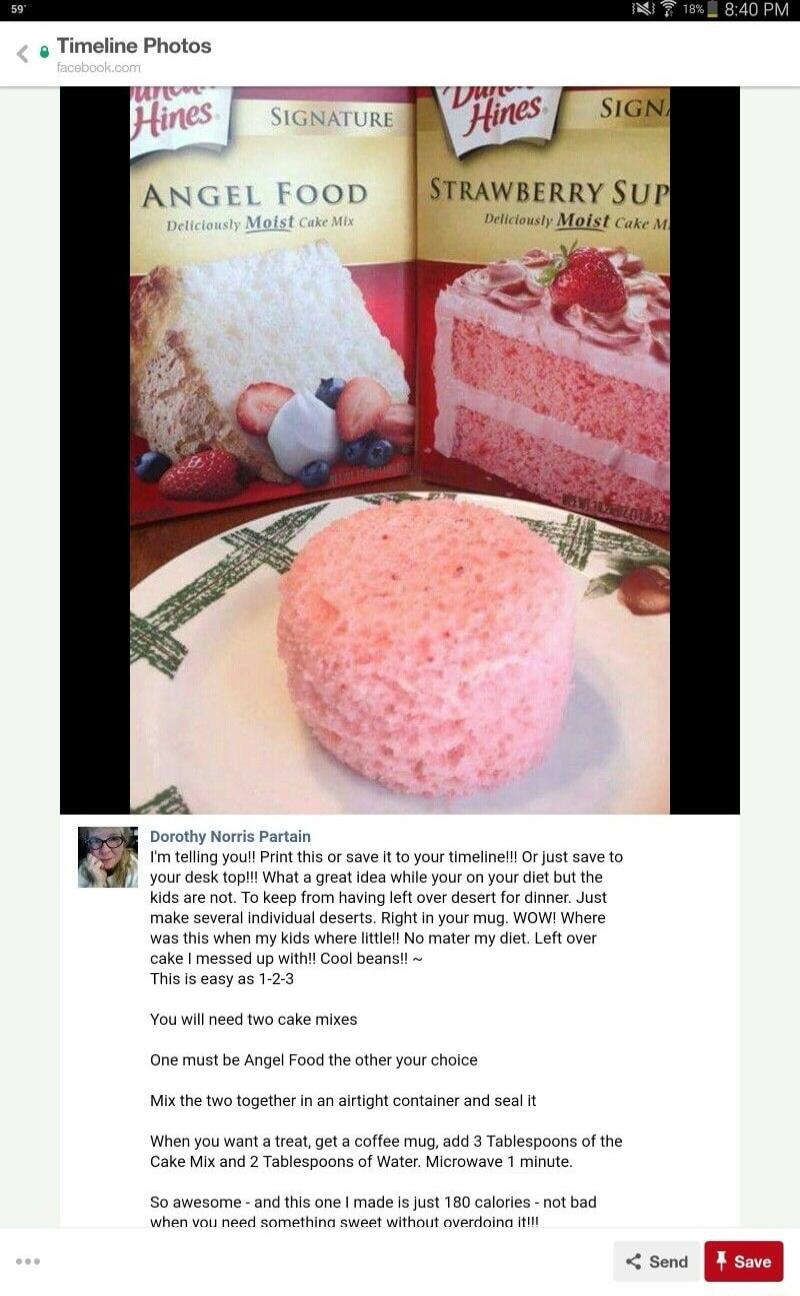Screen dimensions: 800x1296
Task: Open Dorothy Norris Partain's profile
Action: click(x=230, y=836)
